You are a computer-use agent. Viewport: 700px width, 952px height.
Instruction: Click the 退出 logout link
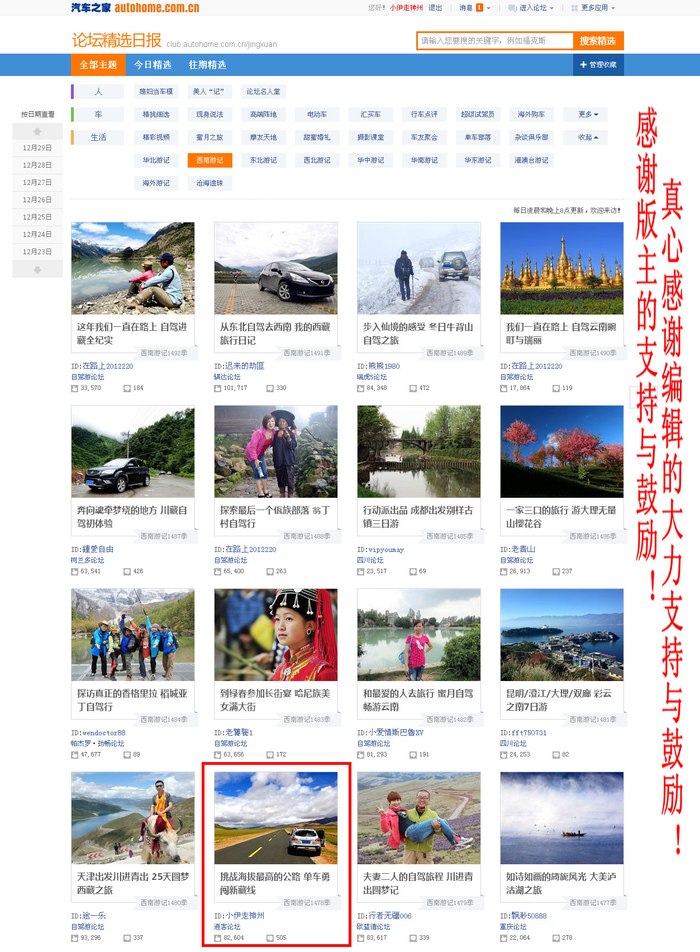tap(435, 7)
